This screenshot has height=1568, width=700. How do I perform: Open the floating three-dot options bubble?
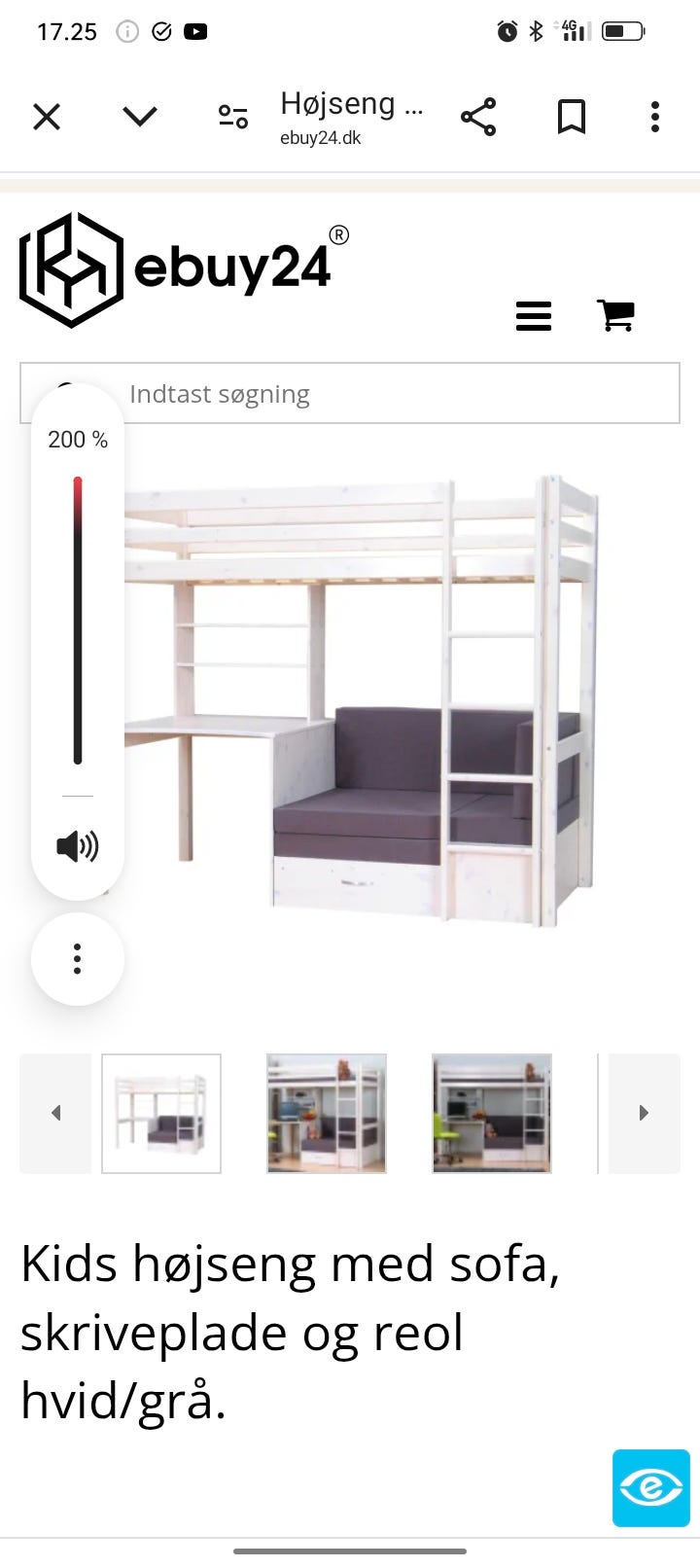pos(77,958)
